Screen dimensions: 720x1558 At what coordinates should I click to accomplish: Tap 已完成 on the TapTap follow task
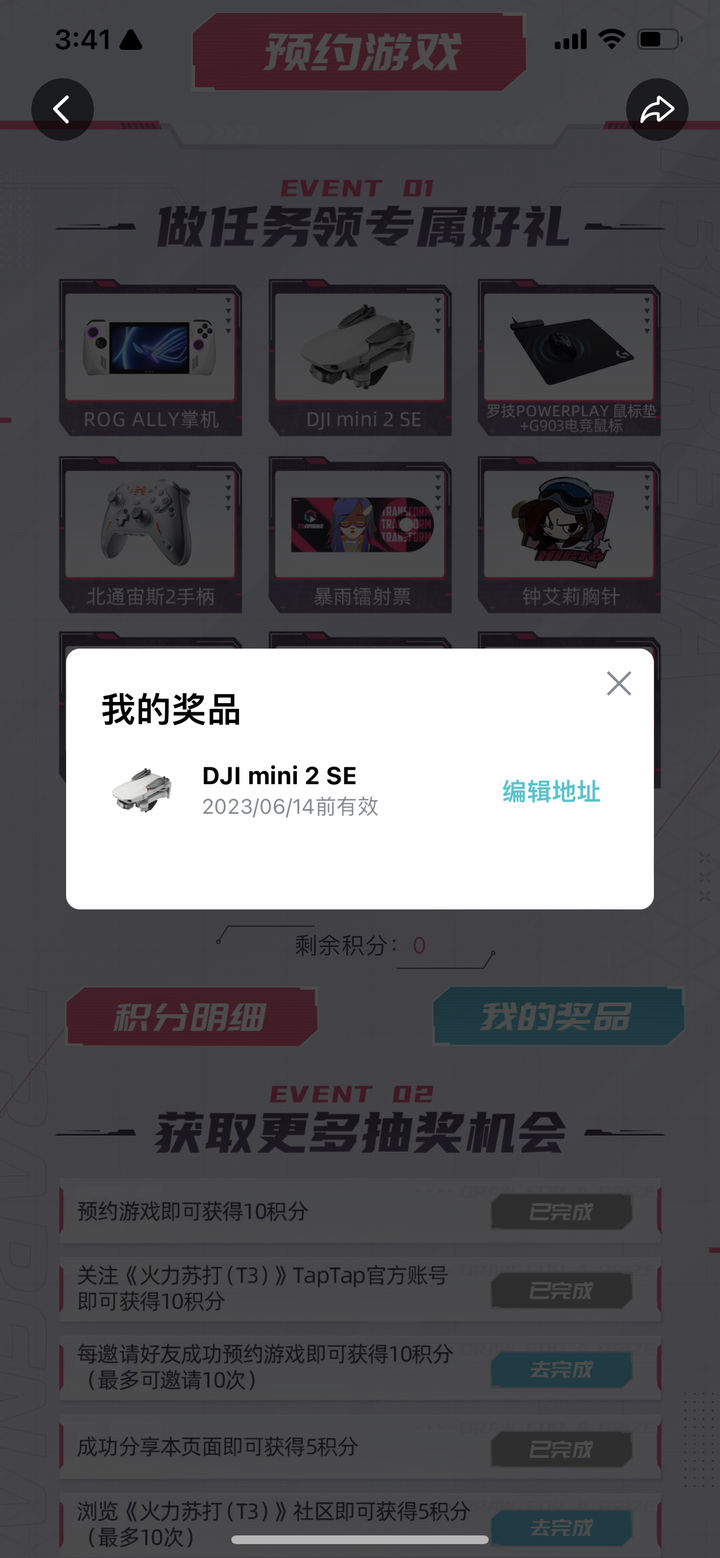[561, 1290]
